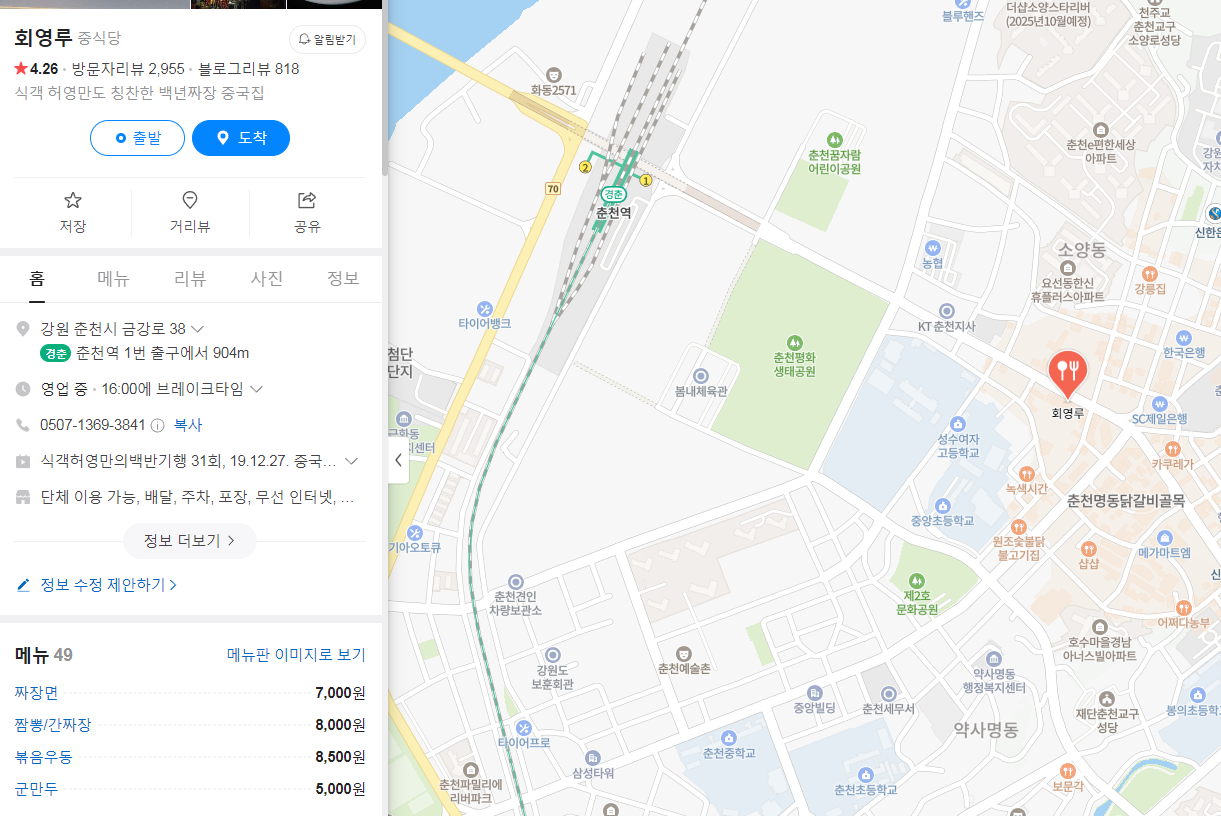The width and height of the screenshot is (1221, 816).
Task: Expand the address 강원 춘천시 금강로 38
Action: click(198, 328)
